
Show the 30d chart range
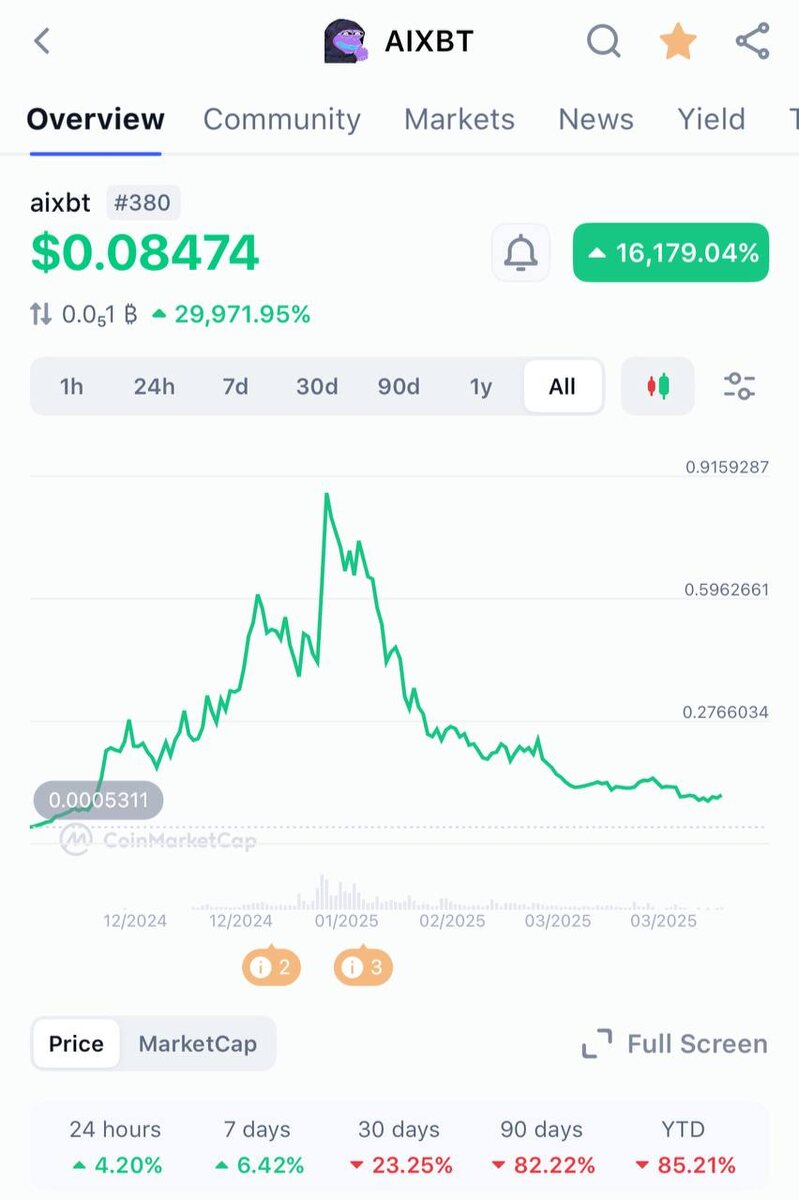tap(317, 386)
